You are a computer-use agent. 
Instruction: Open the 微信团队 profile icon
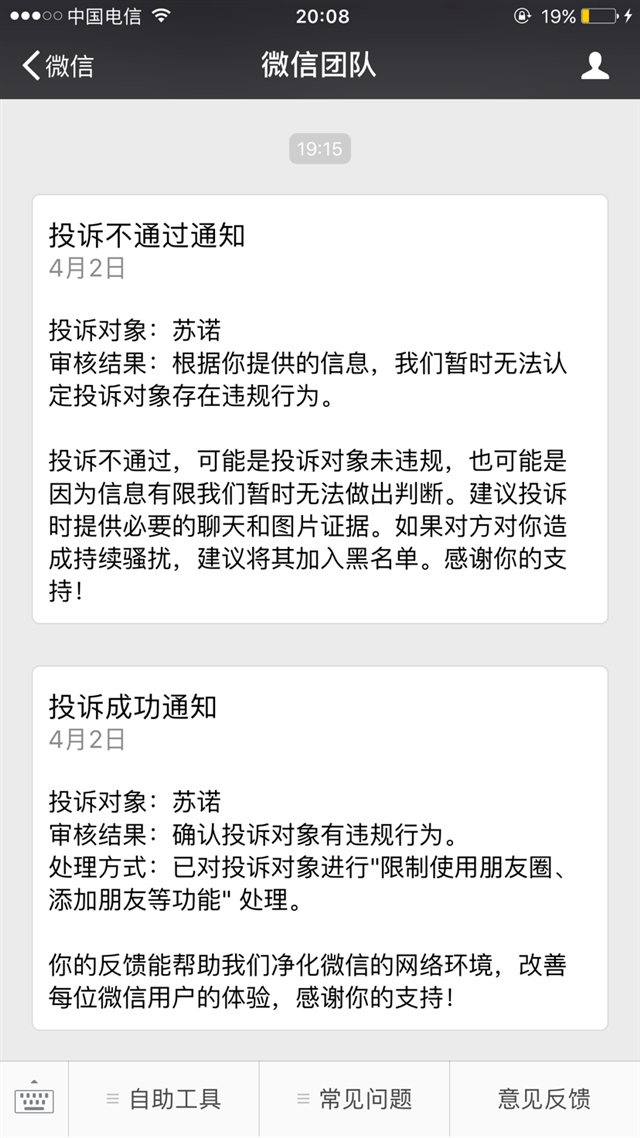click(595, 66)
